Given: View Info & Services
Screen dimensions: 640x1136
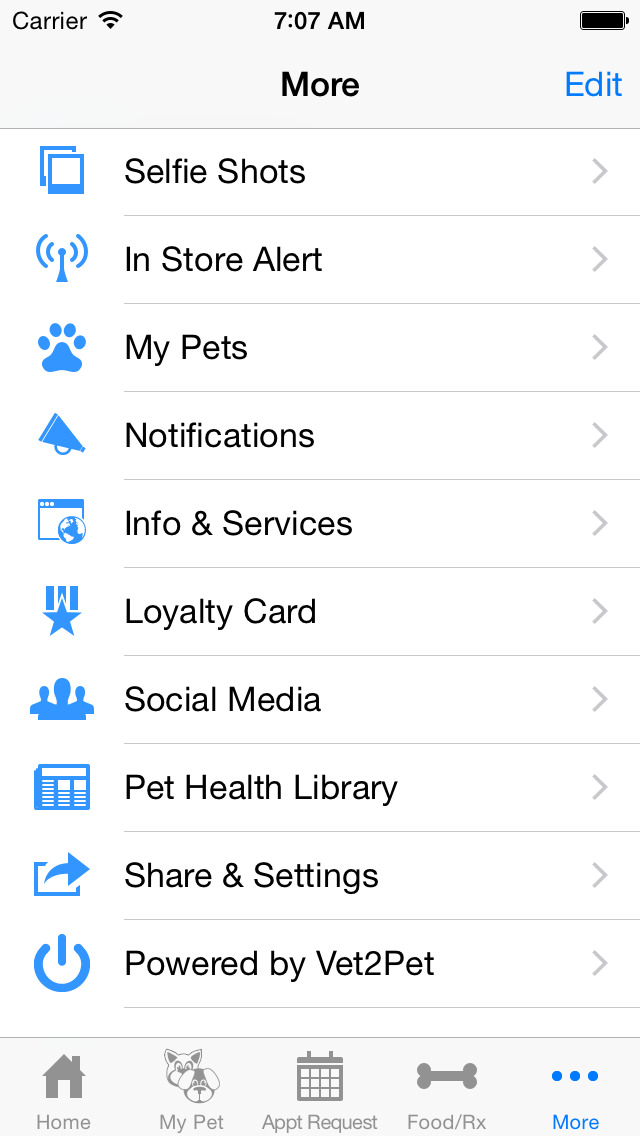Looking at the screenshot, I should click(x=320, y=523).
